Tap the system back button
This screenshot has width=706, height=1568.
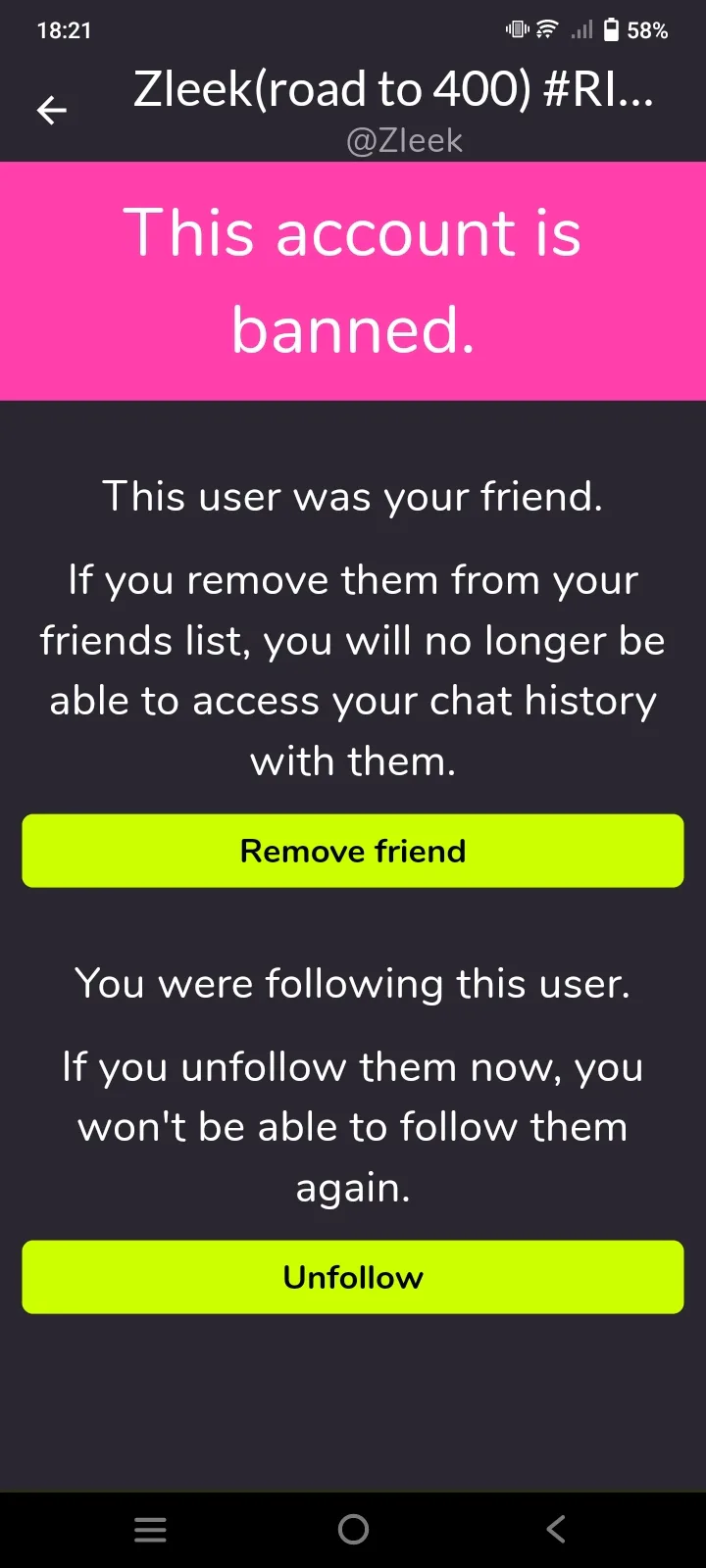pyautogui.click(x=555, y=1529)
